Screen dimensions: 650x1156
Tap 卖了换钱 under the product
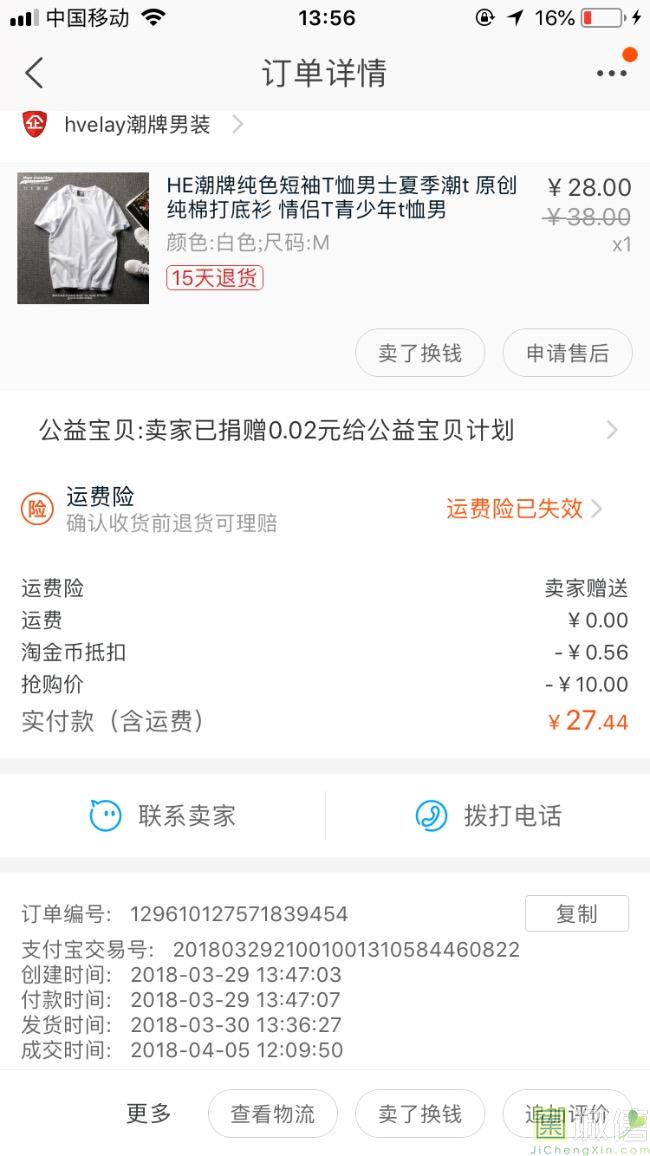420,353
